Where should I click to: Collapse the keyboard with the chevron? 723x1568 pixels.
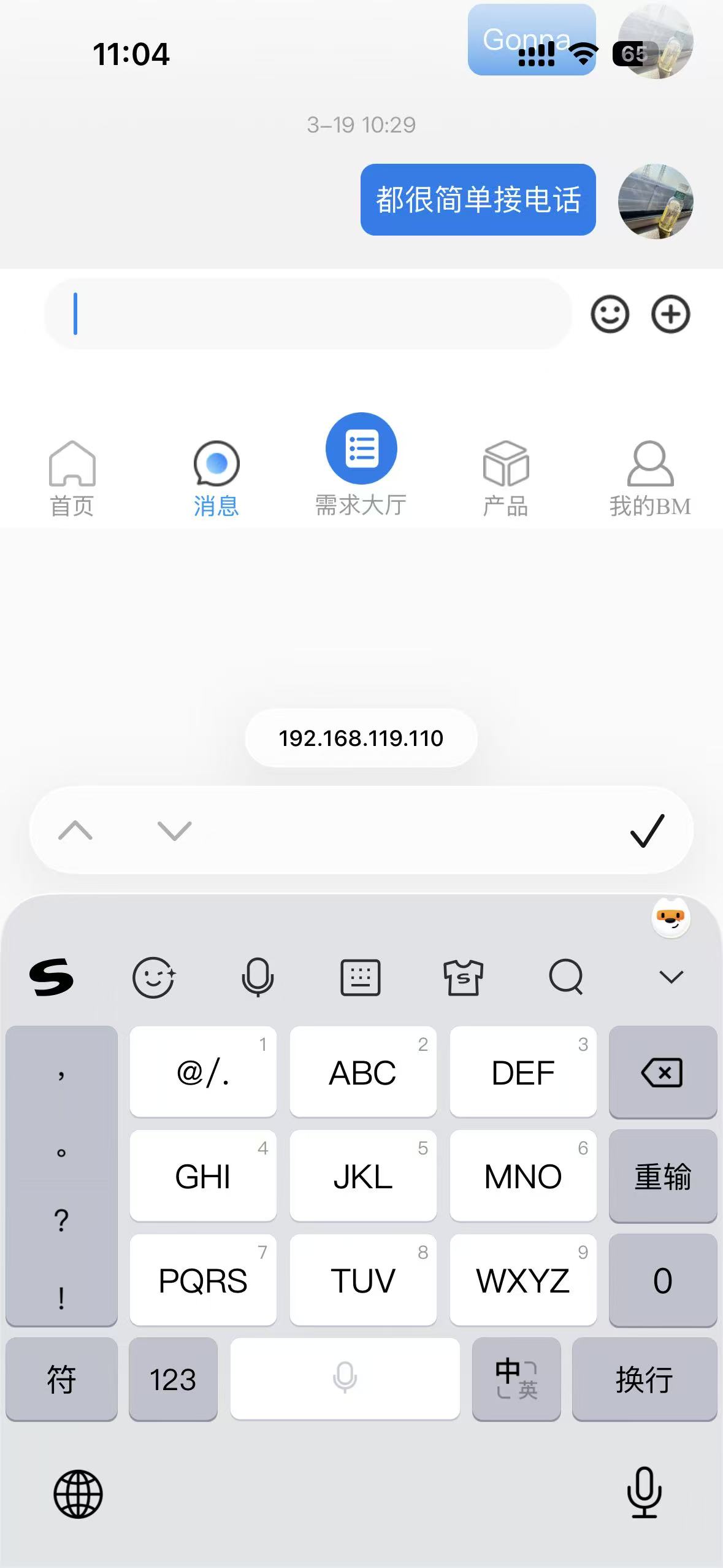[x=671, y=977]
